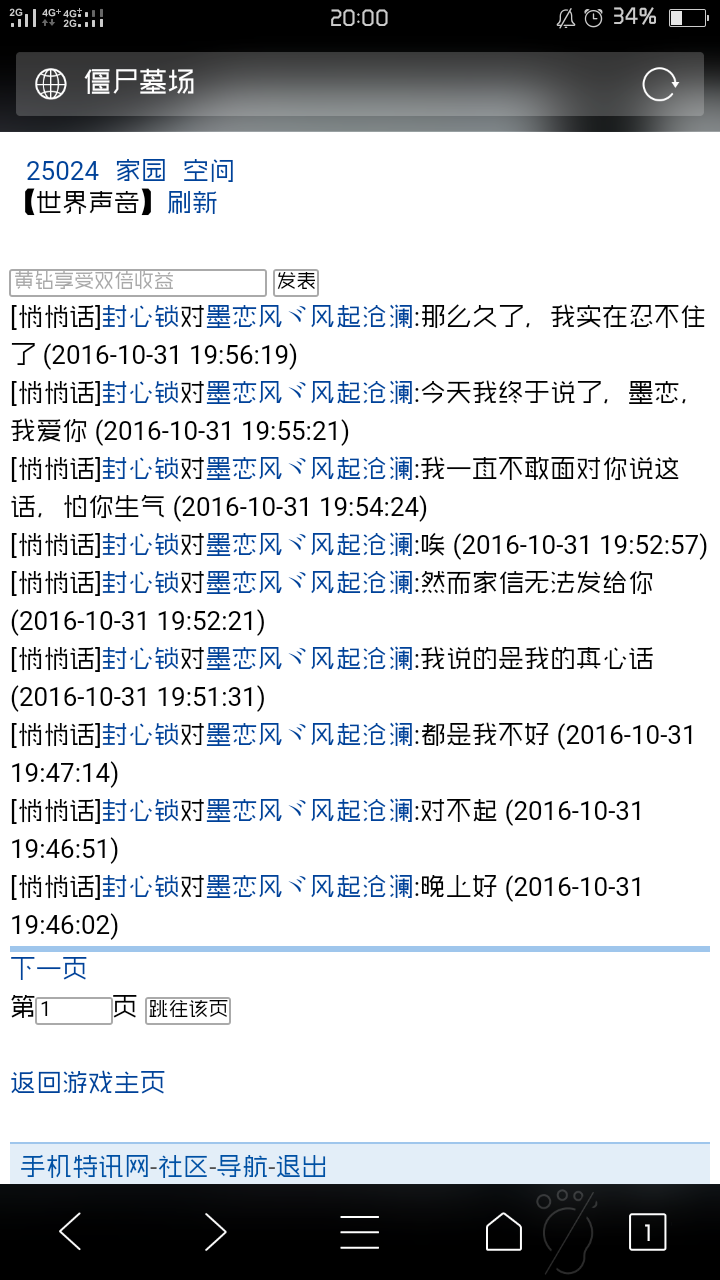This screenshot has width=720, height=1280.
Task: Open the browser tabs switcher
Action: [x=647, y=1232]
